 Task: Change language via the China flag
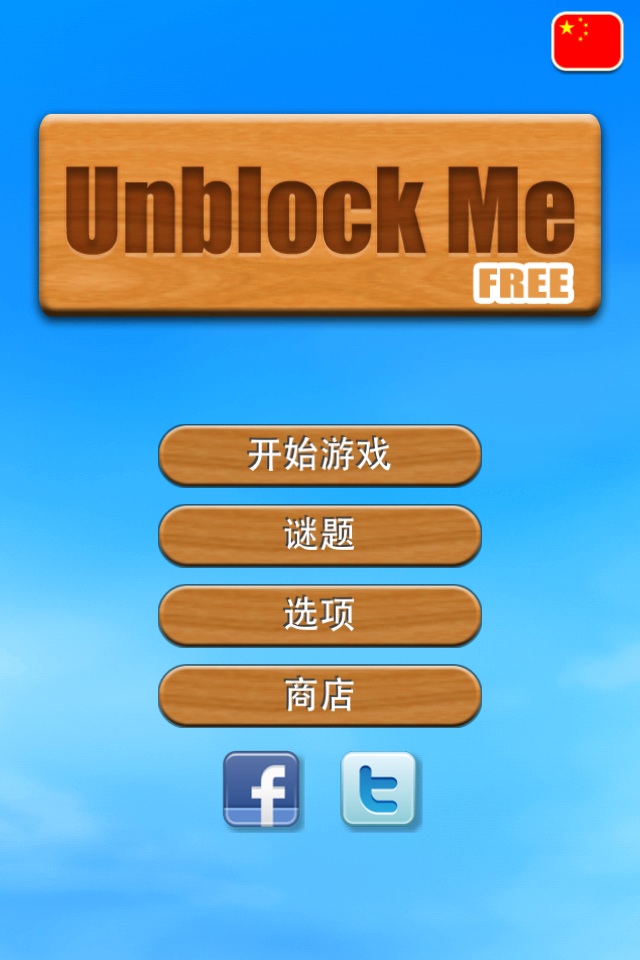(x=587, y=42)
